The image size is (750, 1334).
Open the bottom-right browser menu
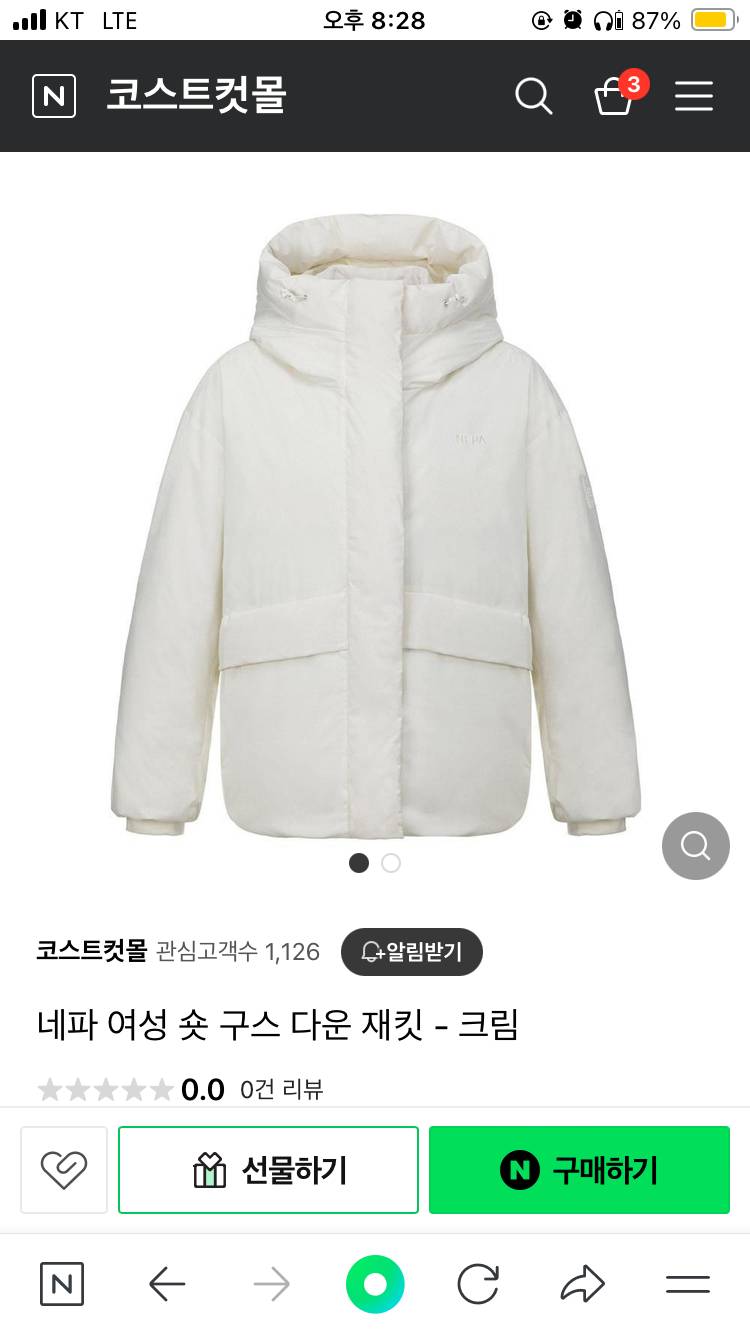click(x=686, y=1285)
